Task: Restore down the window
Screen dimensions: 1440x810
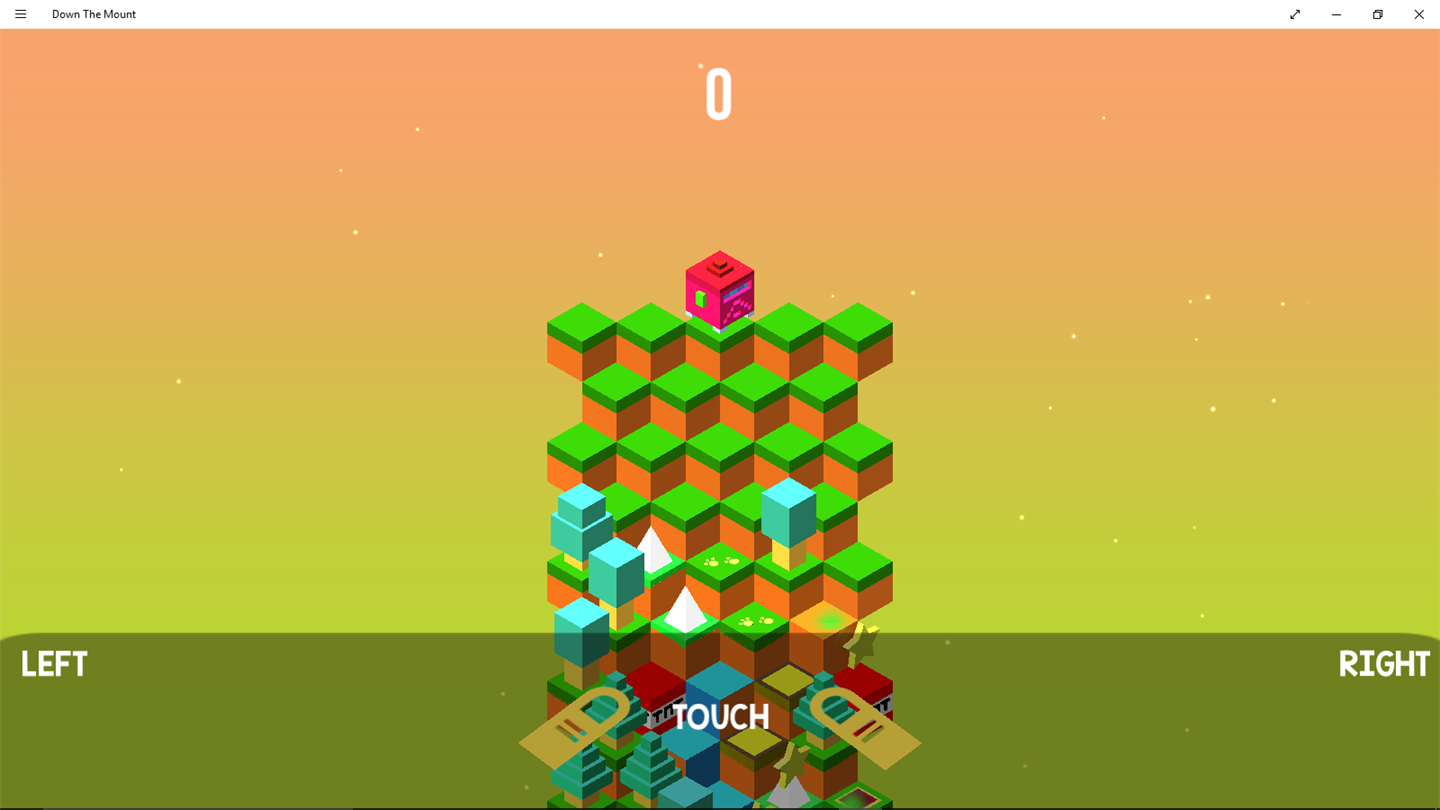Action: click(1377, 14)
